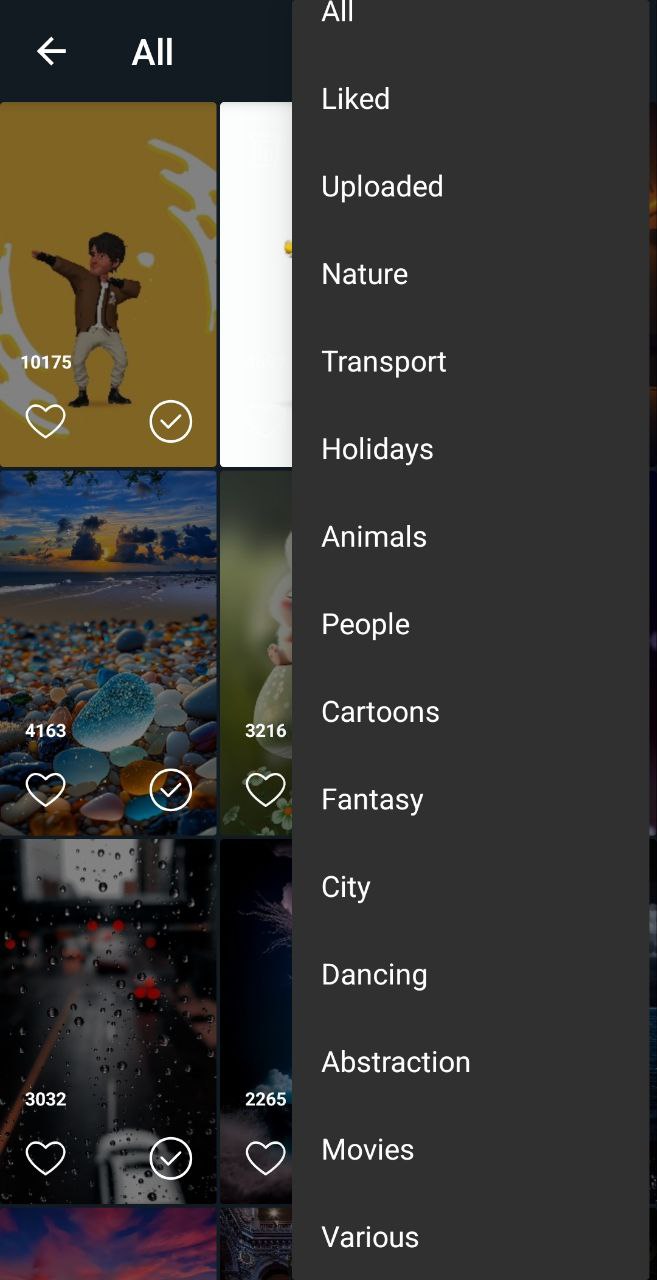Open the Cartoons category

pos(380,712)
